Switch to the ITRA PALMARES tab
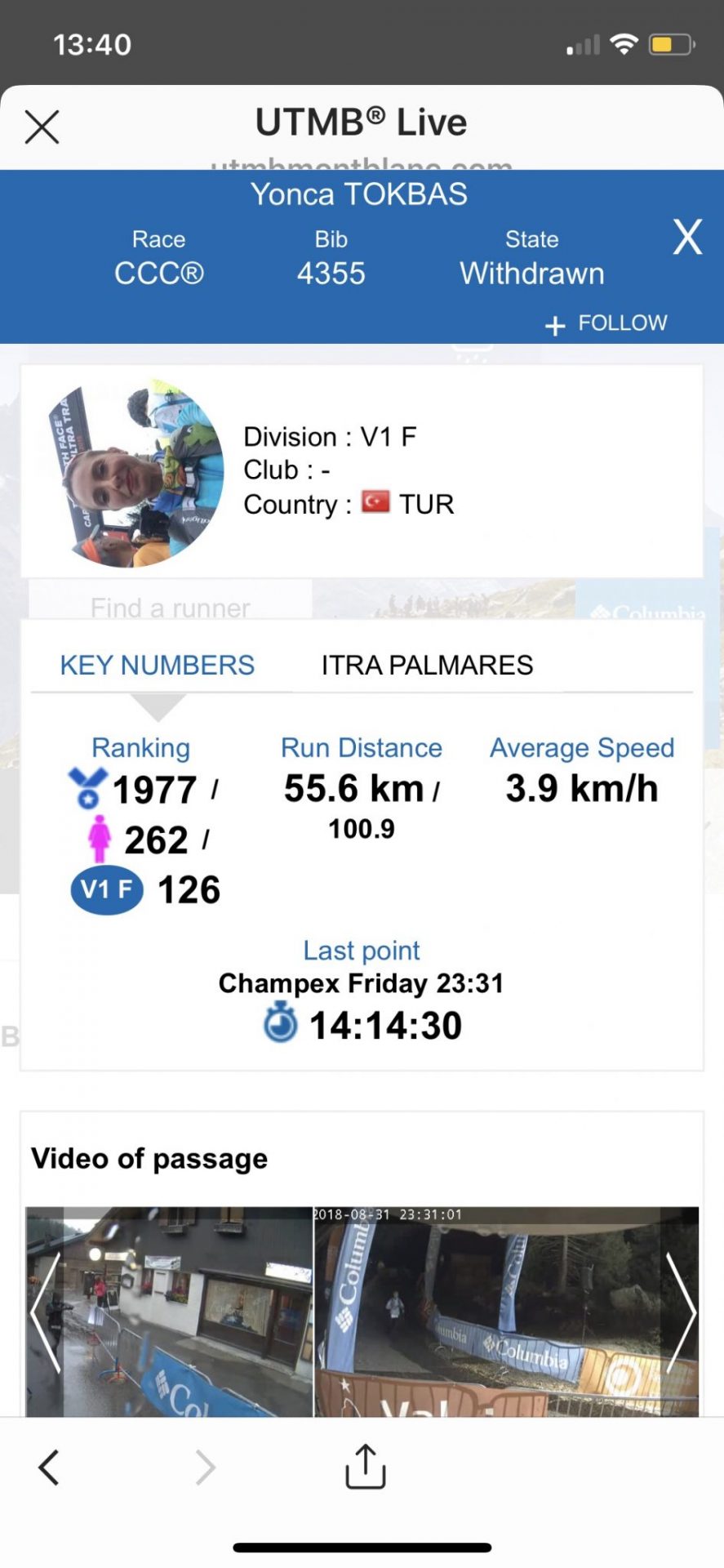Screen dimensions: 724x1568 427,665
